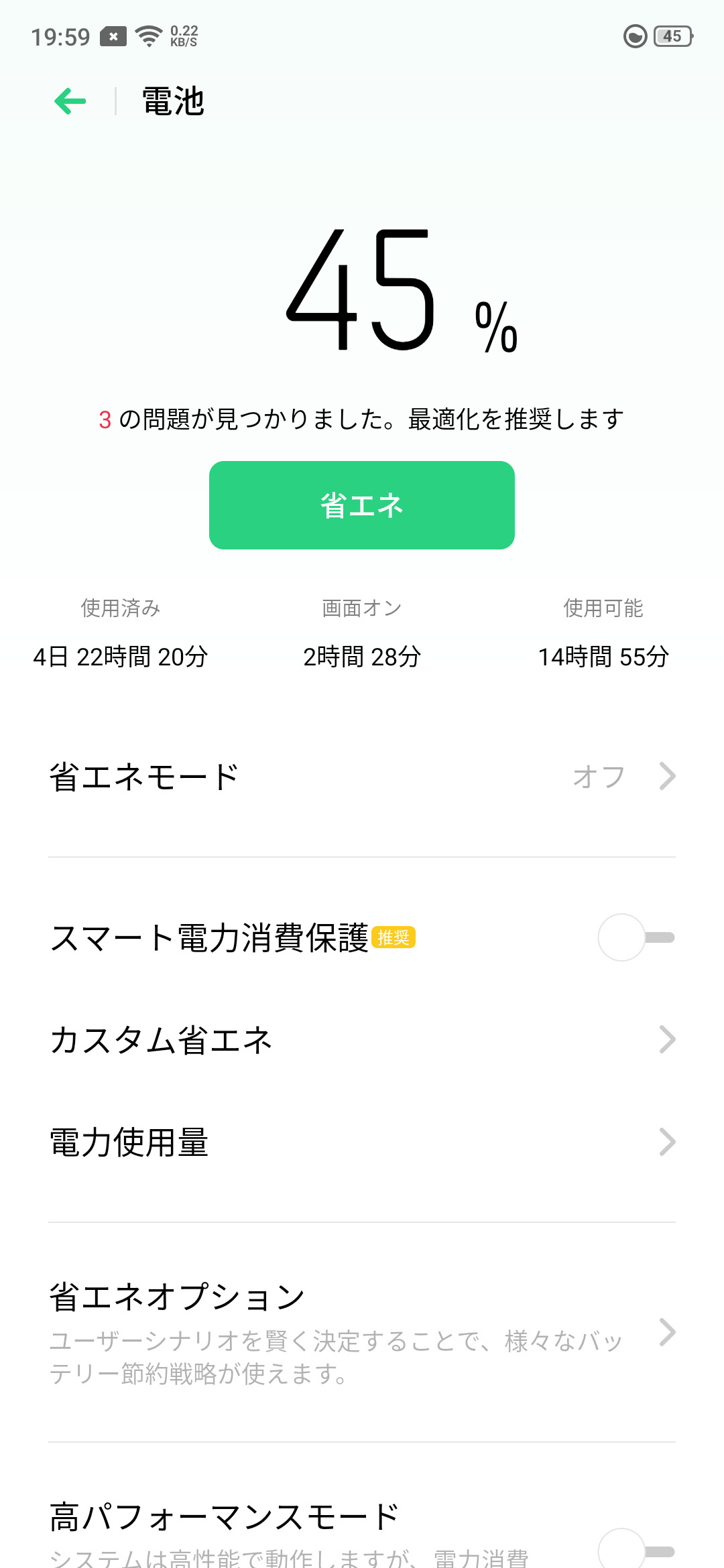This screenshot has height=1568, width=724.
Task: Go back from the 電池 screen
Action: tap(70, 102)
